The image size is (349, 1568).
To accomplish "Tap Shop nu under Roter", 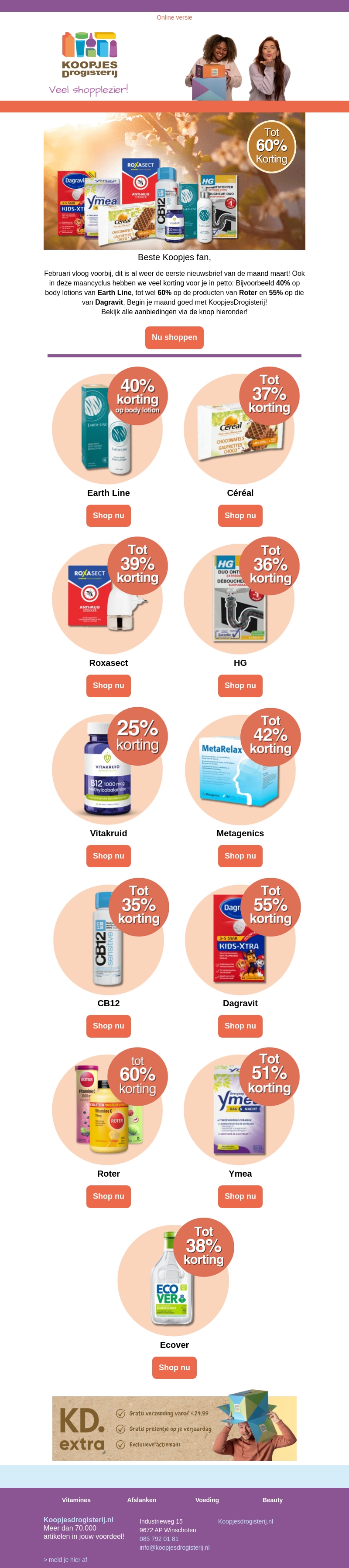I will click(x=109, y=1196).
